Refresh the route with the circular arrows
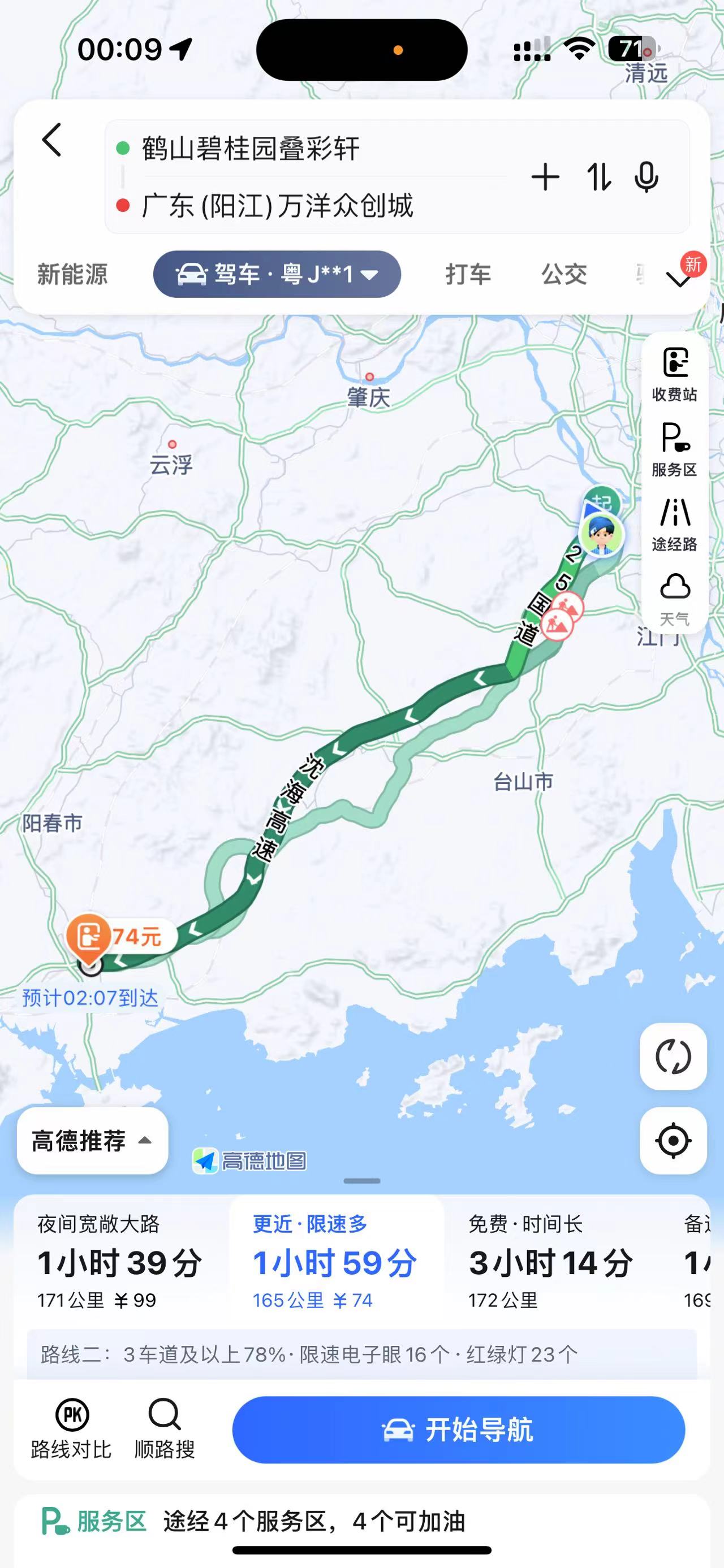The width and height of the screenshot is (724, 1568). [673, 1056]
